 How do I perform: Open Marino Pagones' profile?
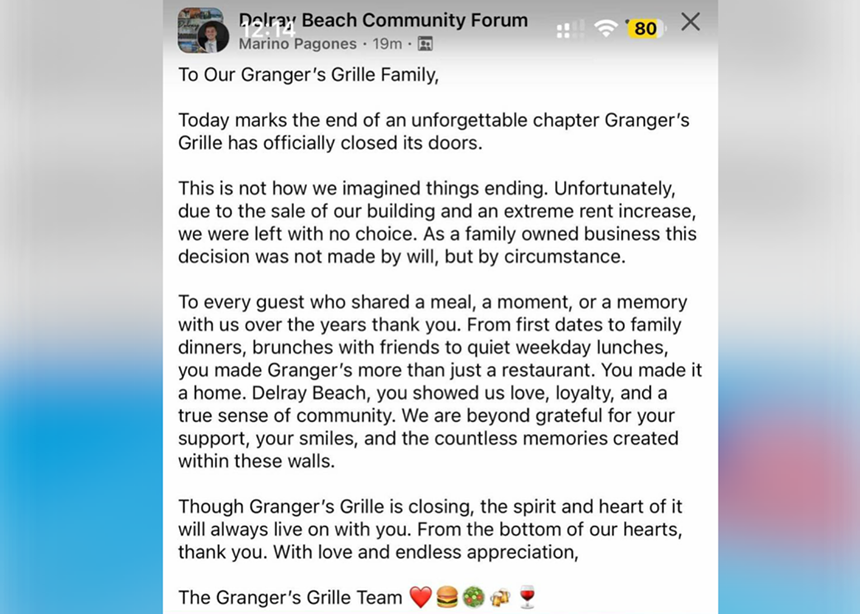297,44
